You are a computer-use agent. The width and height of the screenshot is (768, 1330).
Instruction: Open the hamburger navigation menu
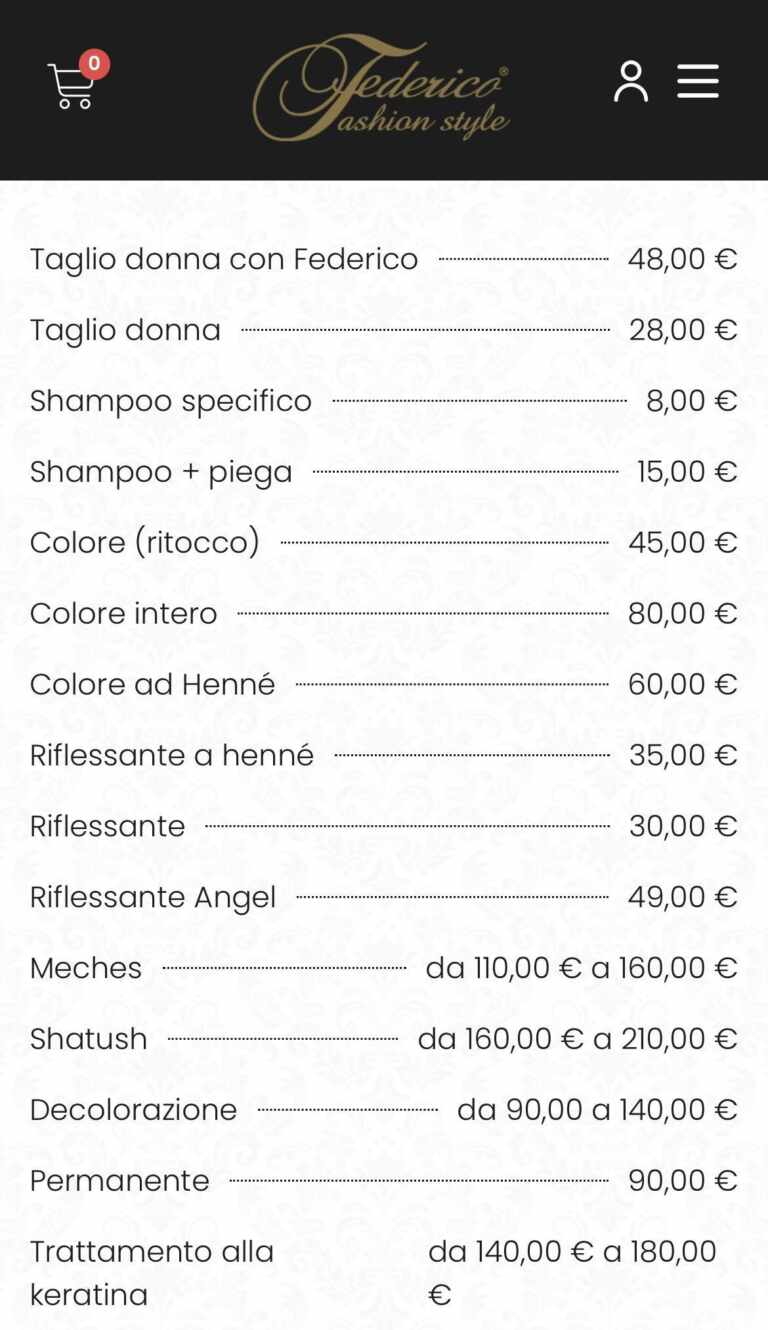(697, 83)
